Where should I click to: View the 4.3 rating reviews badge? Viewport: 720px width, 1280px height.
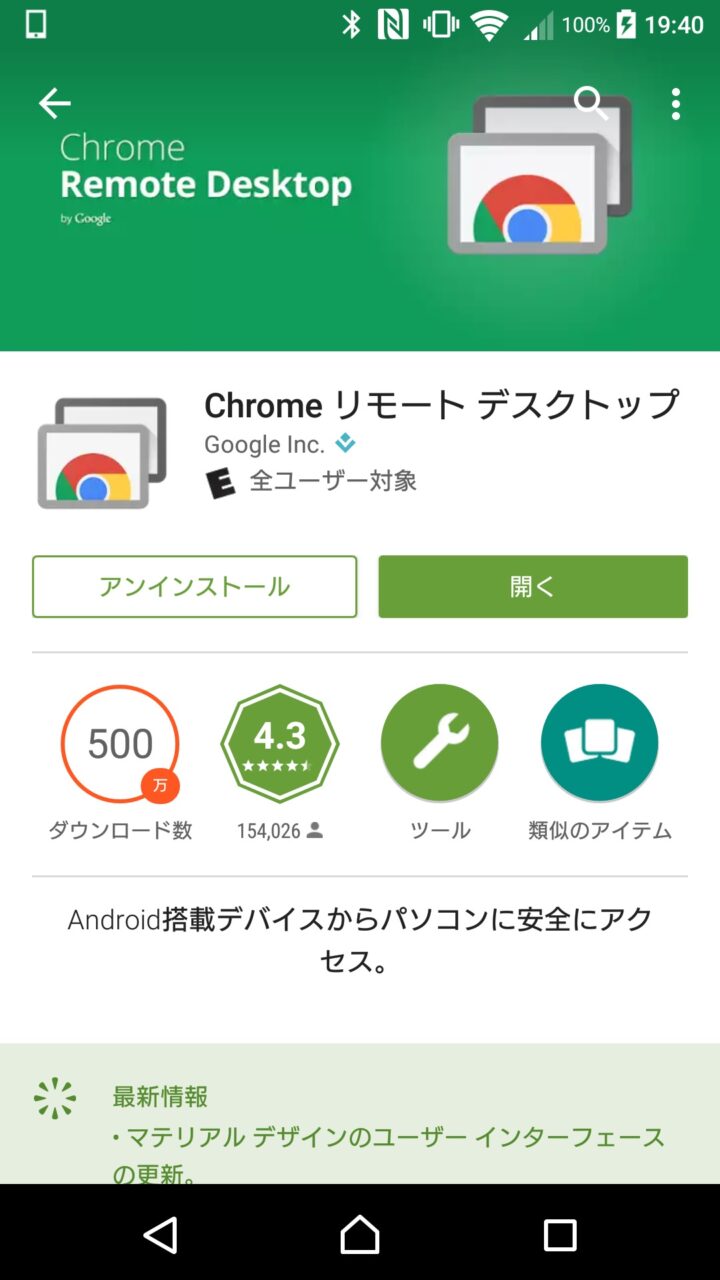[280, 744]
